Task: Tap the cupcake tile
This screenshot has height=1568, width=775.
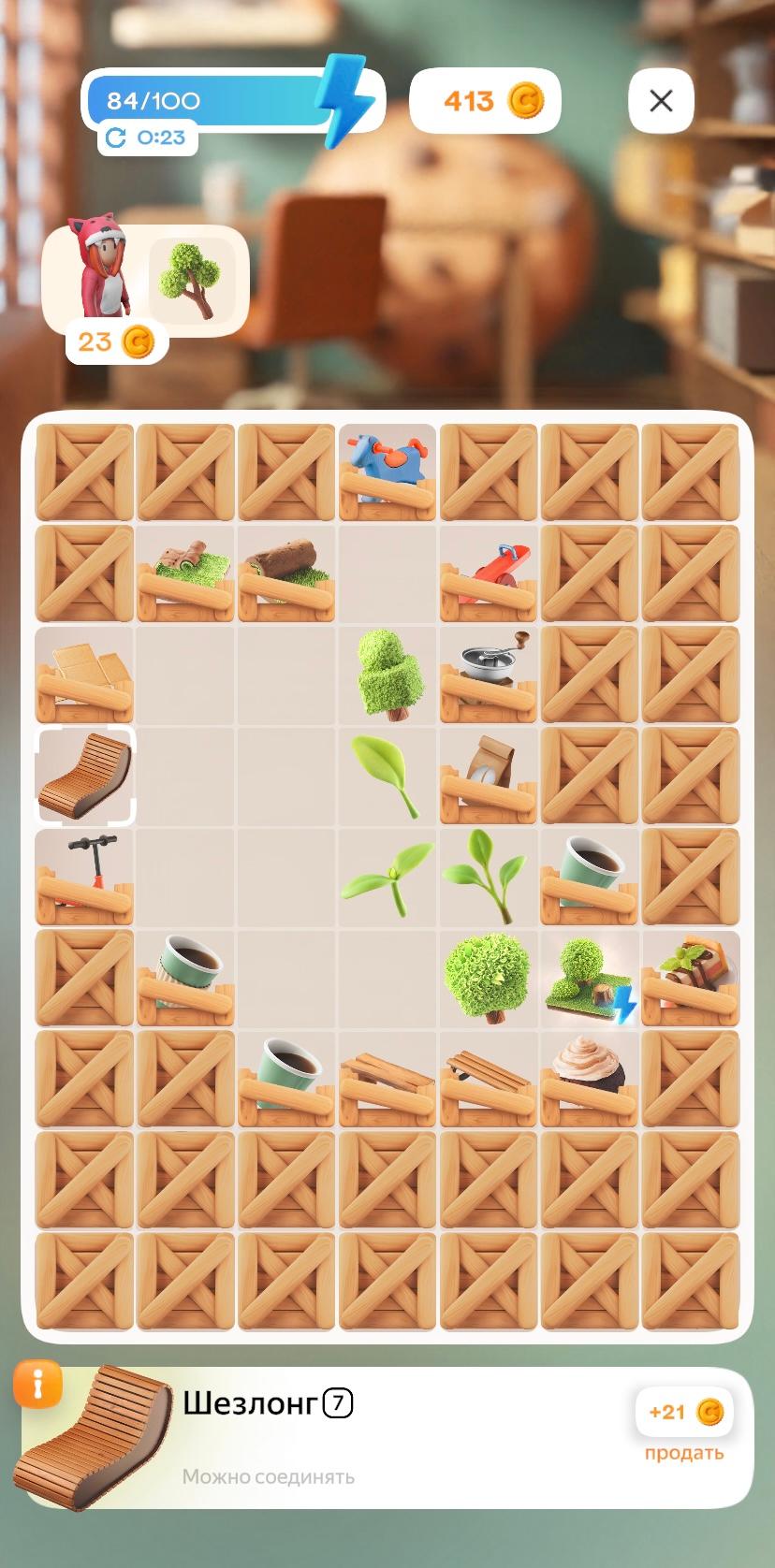Action: click(590, 1079)
